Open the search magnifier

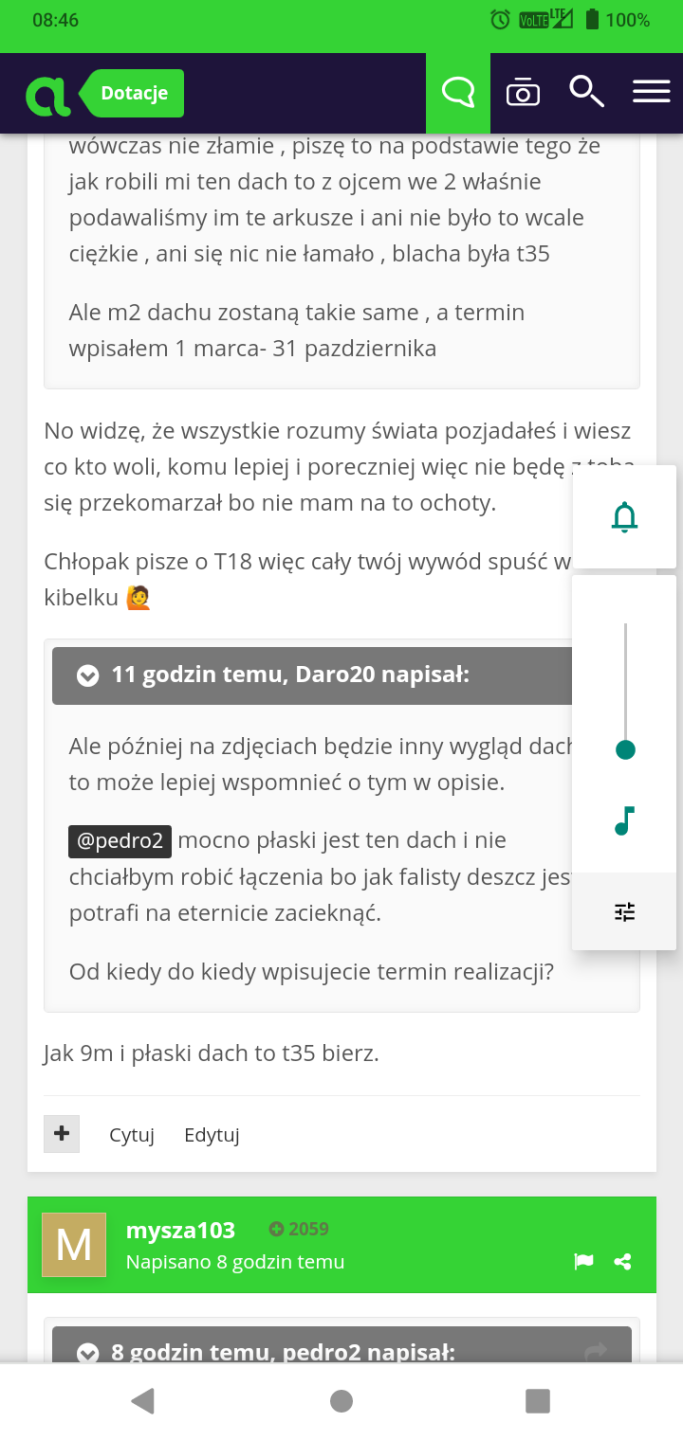click(x=586, y=92)
